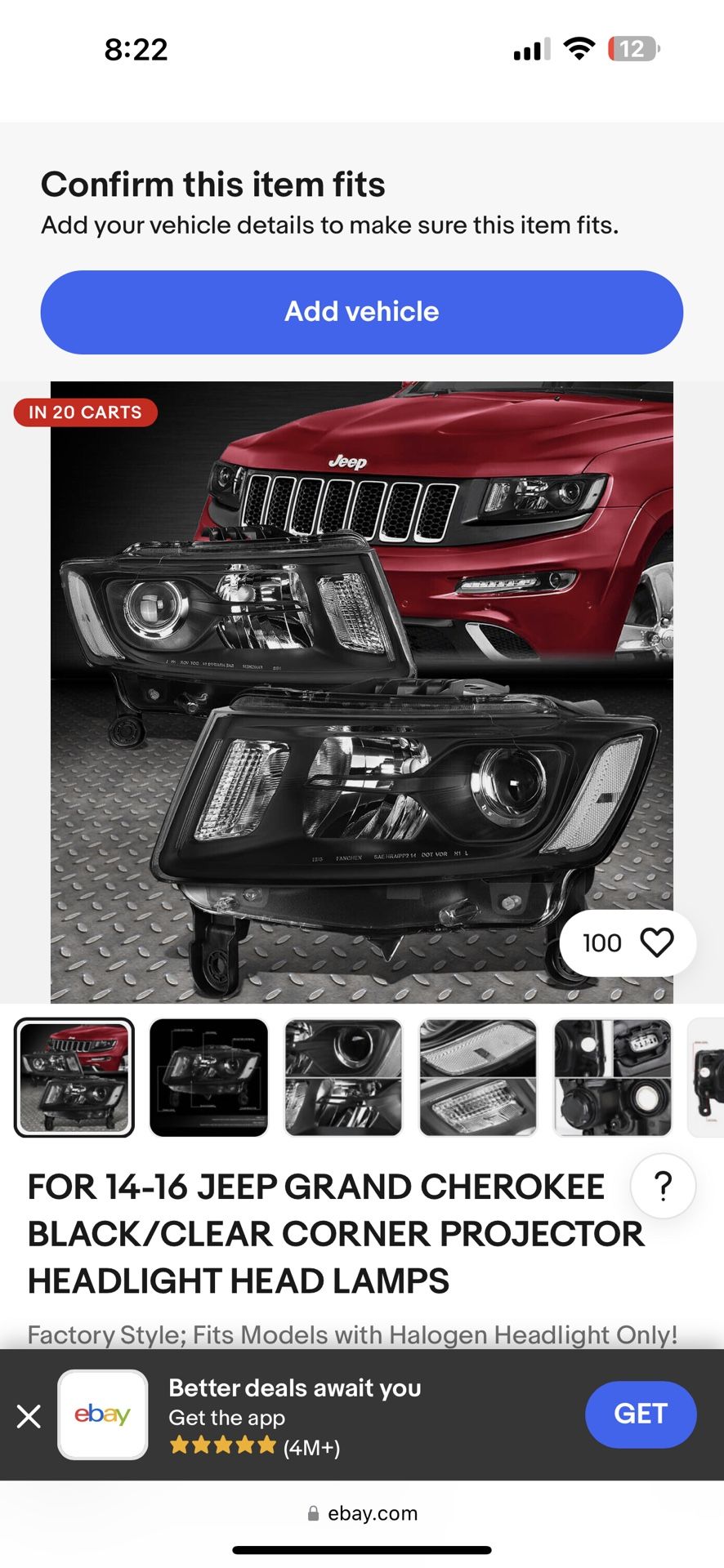Tap the IN 20 CARTS badge
724x1568 pixels.
pos(84,412)
